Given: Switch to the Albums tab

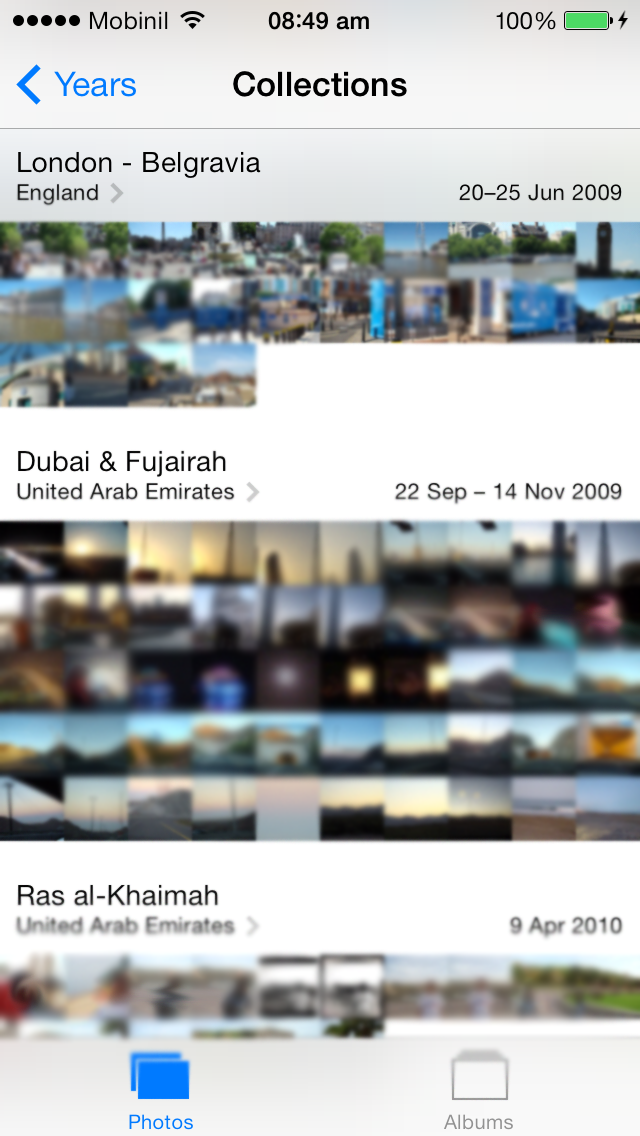Looking at the screenshot, I should point(479,1090).
